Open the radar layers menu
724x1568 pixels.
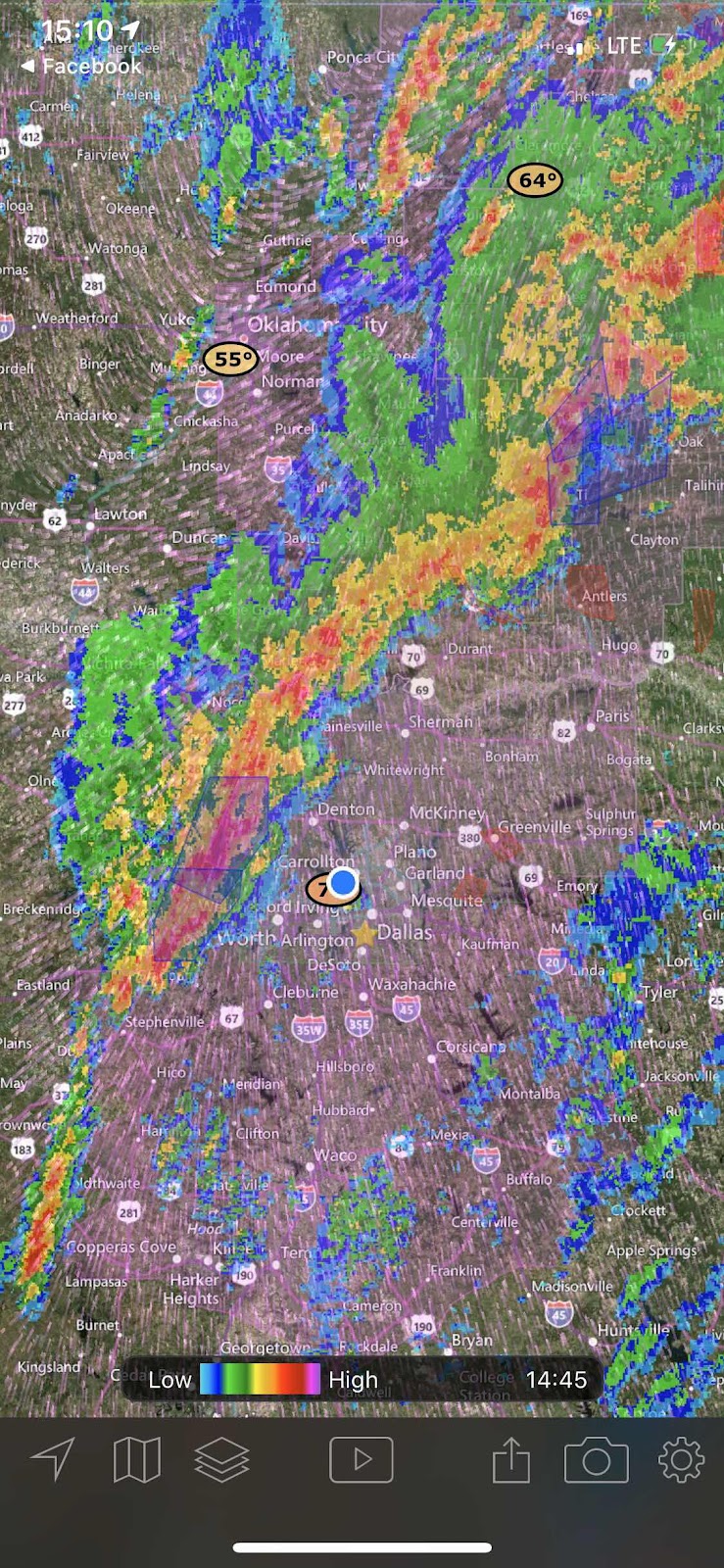(x=222, y=1460)
